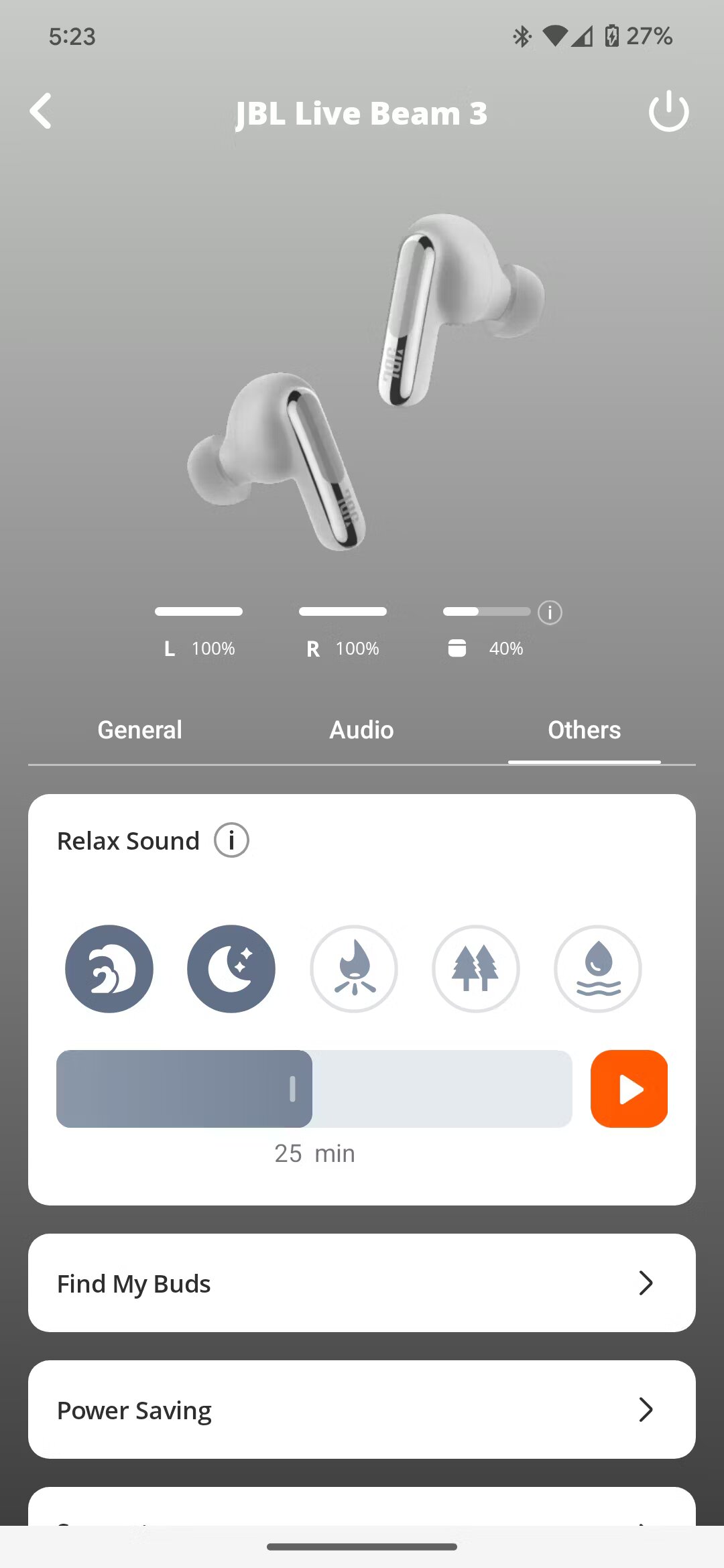Choose the forest trees relax sound

tap(476, 969)
